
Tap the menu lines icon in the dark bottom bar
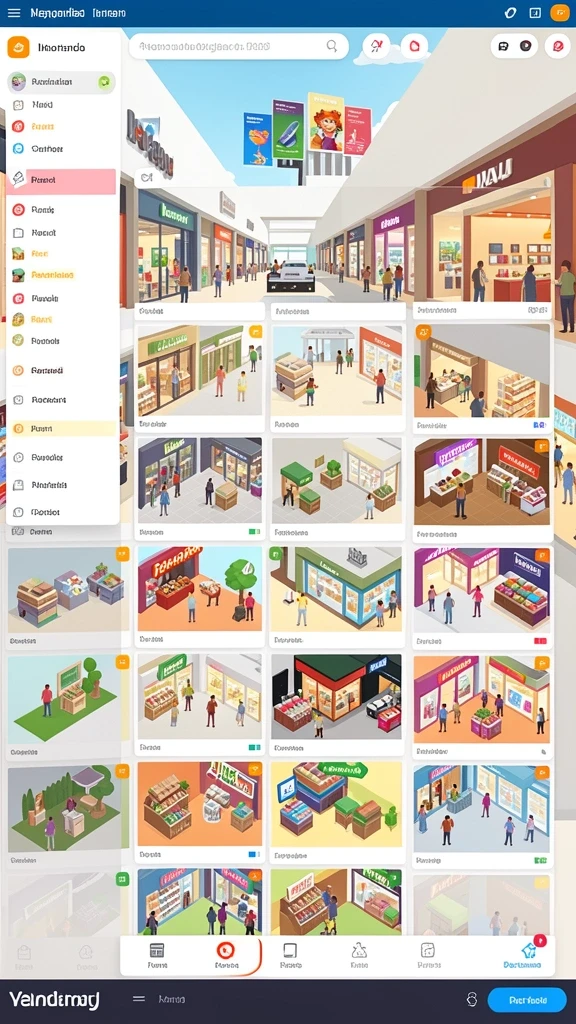point(138,999)
